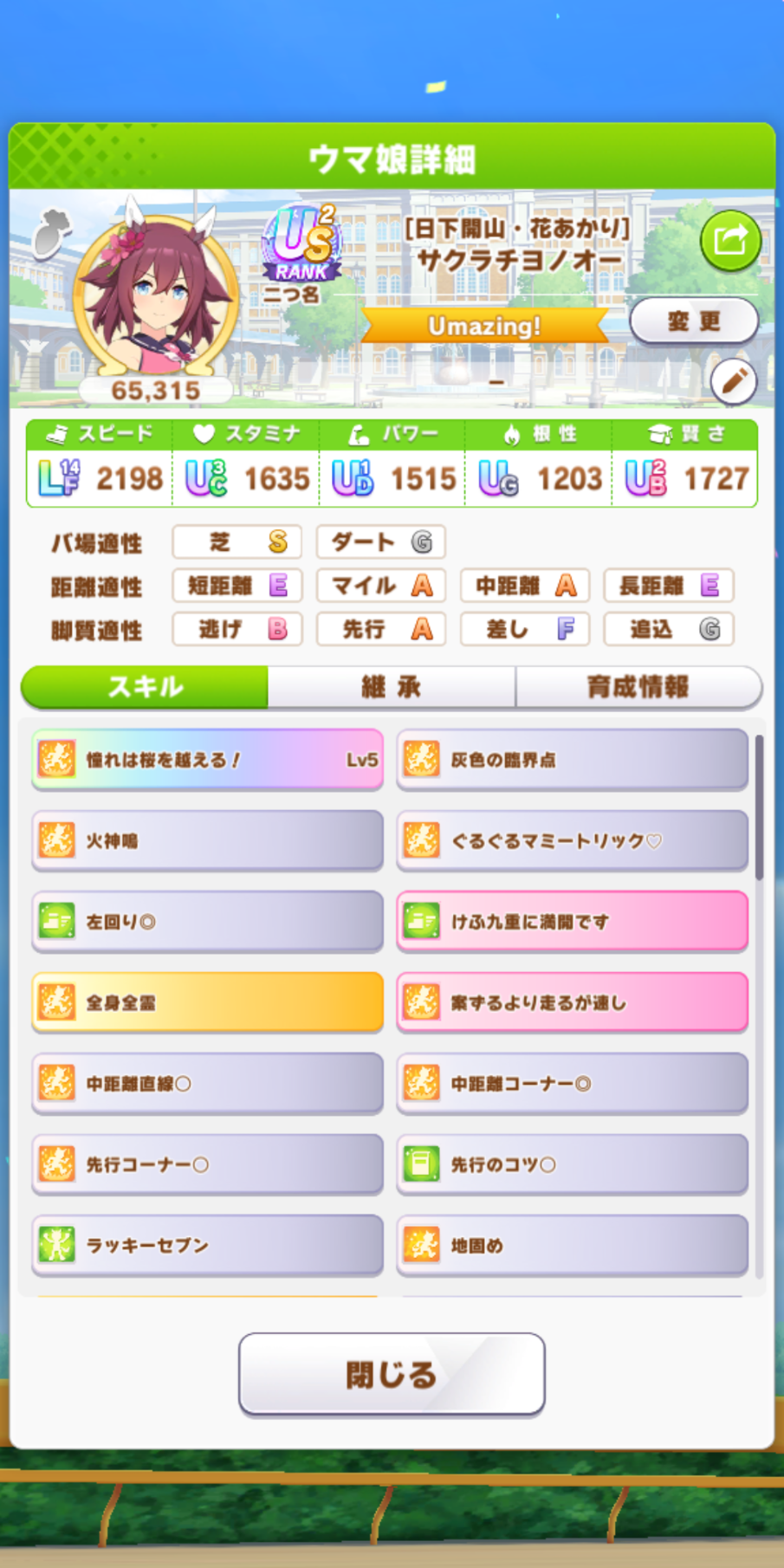The width and height of the screenshot is (784, 1568).
Task: Open the skill 灰色の臨界点
Action: click(572, 760)
